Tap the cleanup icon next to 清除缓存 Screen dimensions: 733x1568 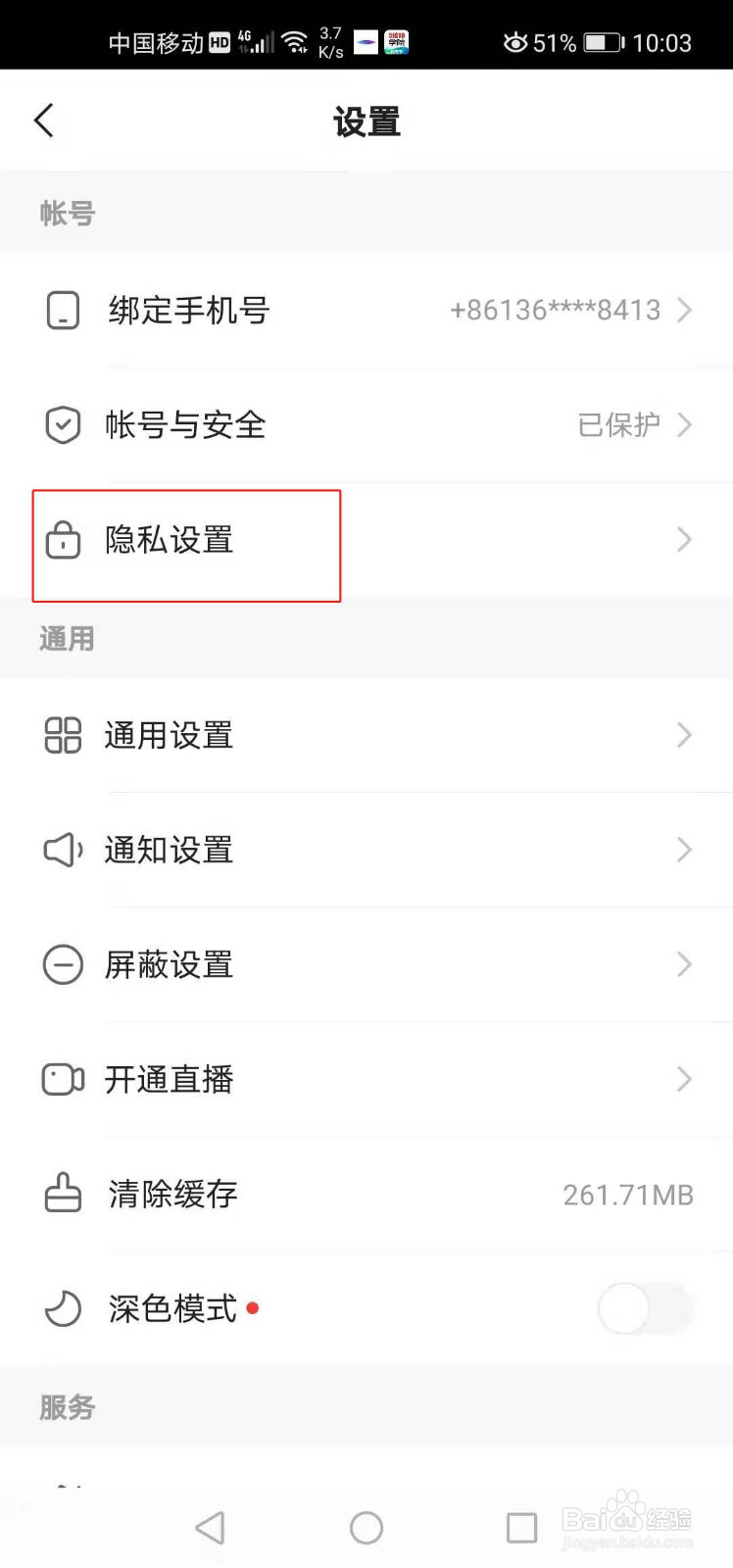pyautogui.click(x=63, y=1194)
